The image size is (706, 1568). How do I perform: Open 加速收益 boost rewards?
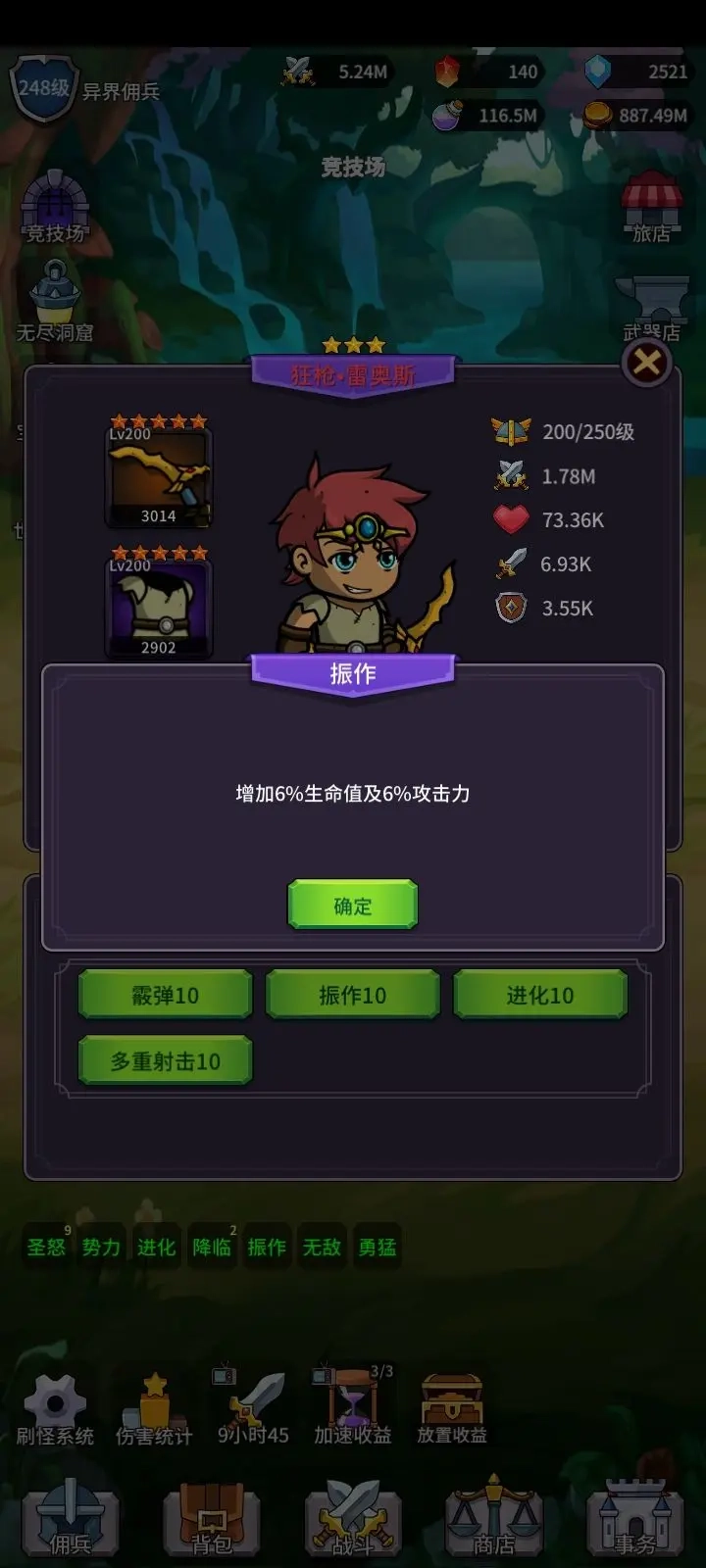(353, 1406)
